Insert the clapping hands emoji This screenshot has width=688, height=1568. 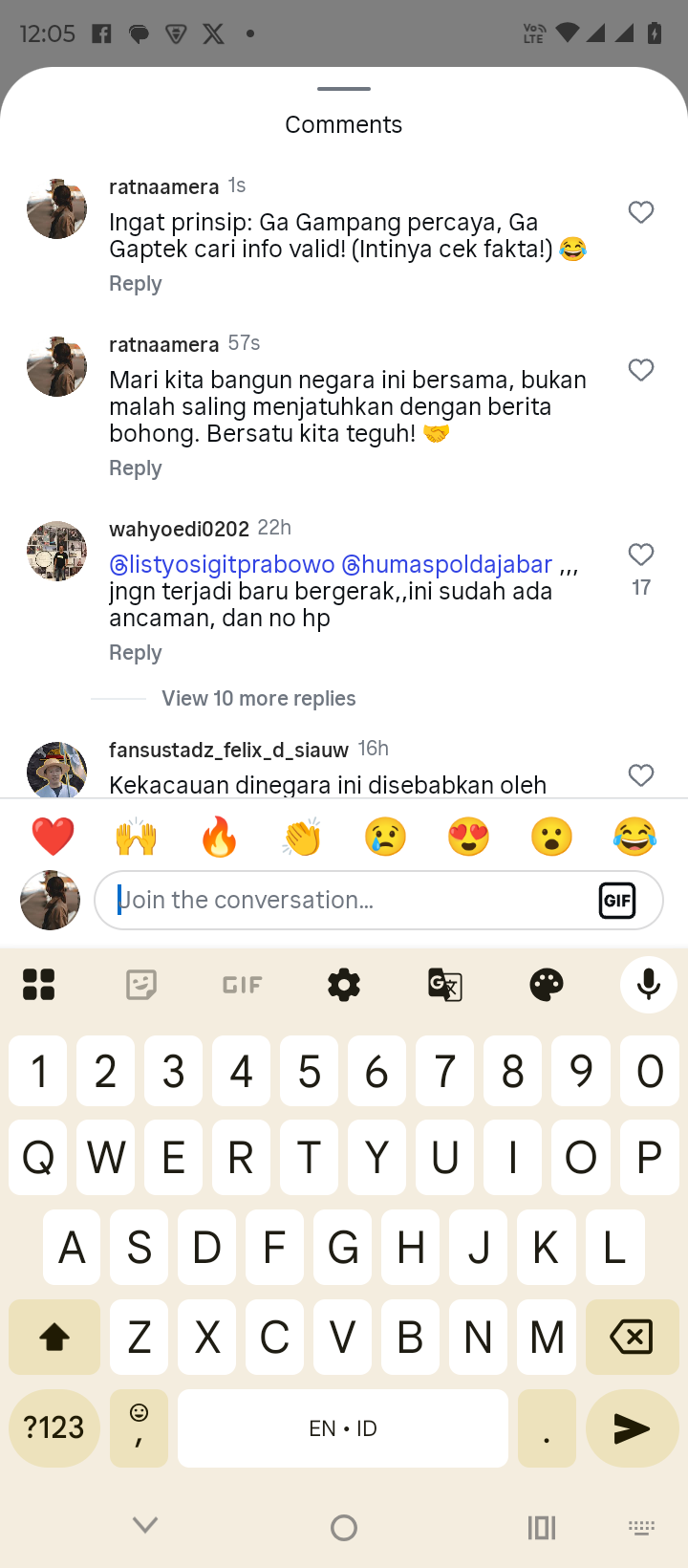coord(302,837)
